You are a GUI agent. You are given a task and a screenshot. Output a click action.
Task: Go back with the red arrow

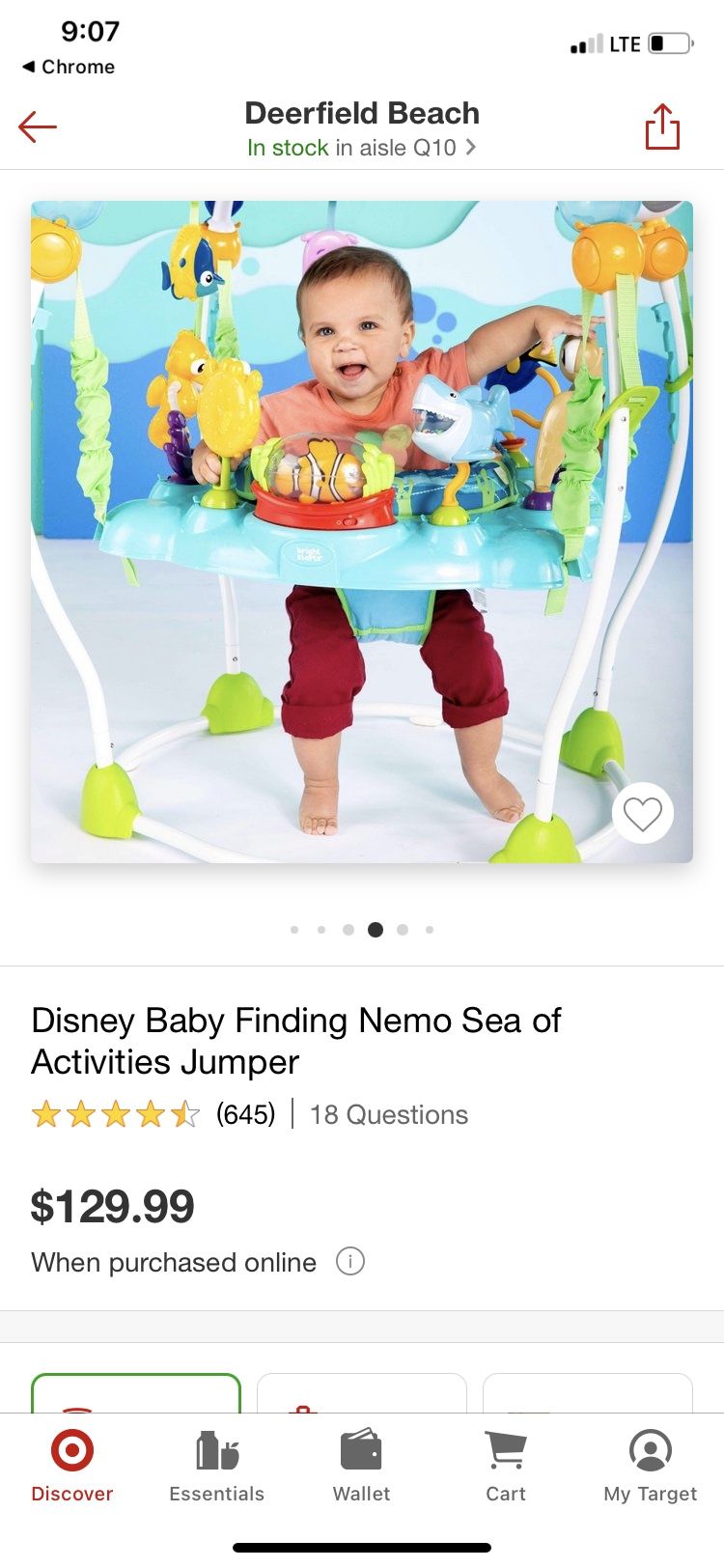point(38,126)
